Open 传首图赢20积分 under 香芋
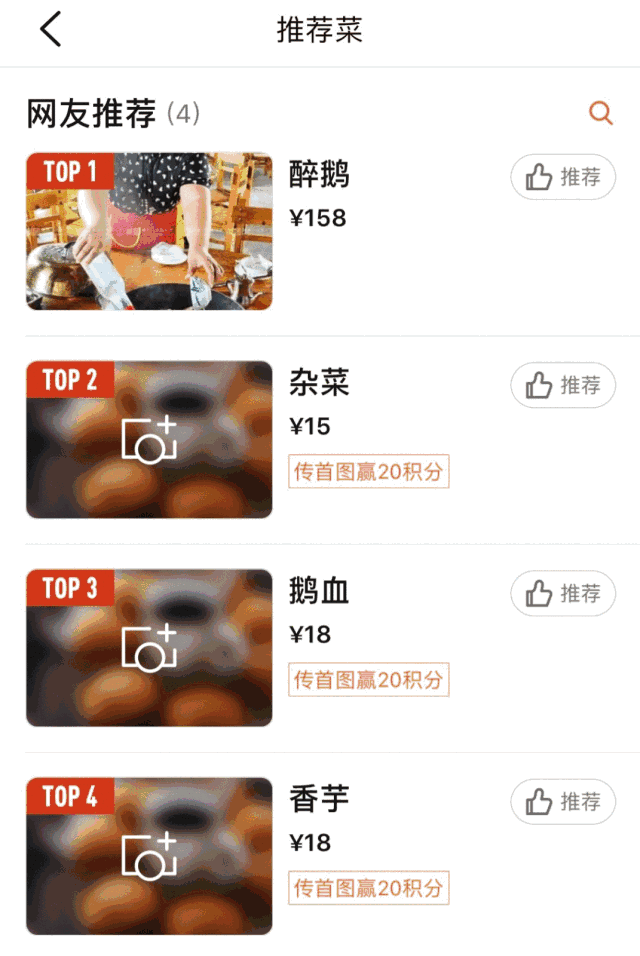The image size is (640, 956). (x=368, y=888)
